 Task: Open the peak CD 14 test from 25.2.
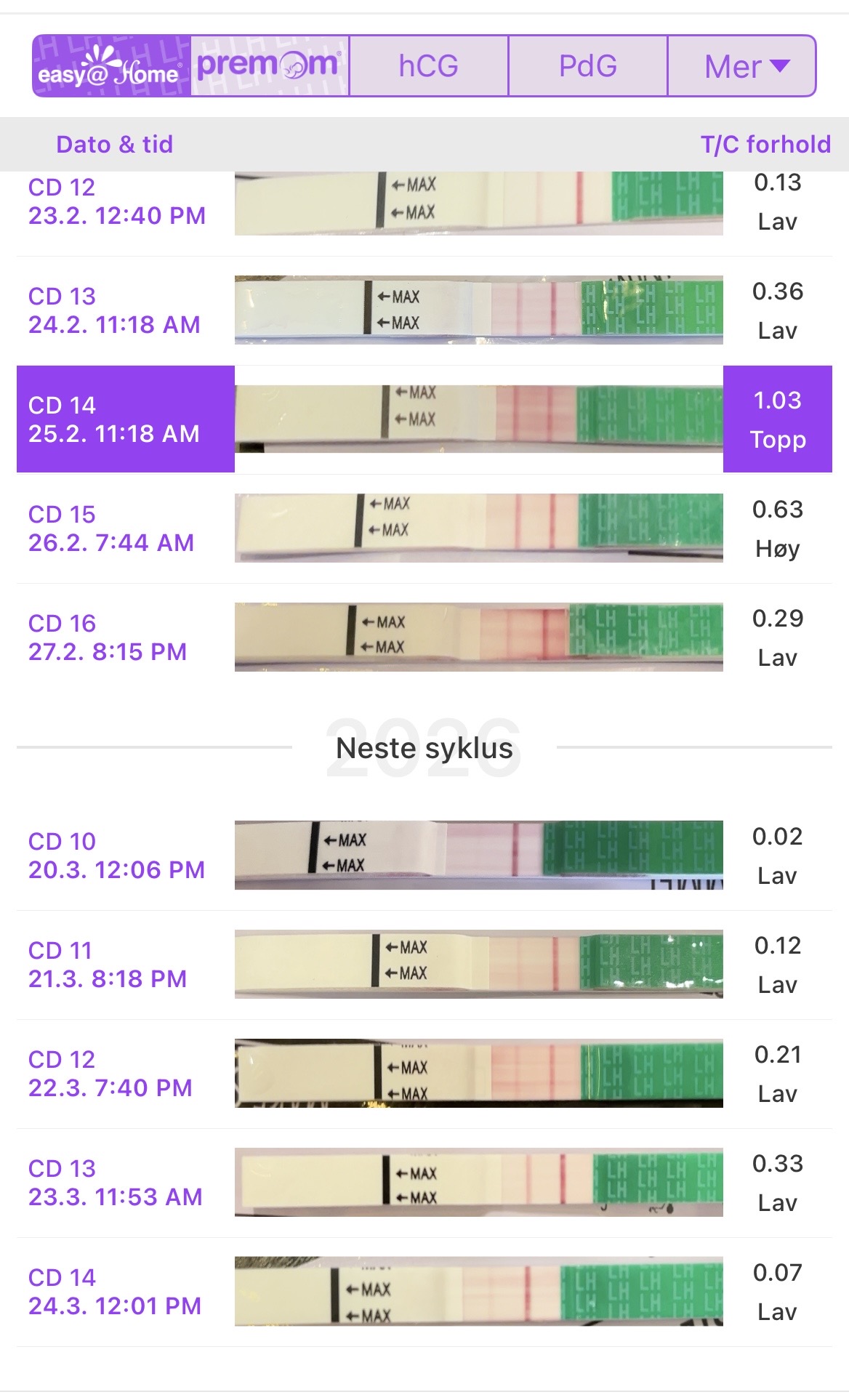(424, 419)
